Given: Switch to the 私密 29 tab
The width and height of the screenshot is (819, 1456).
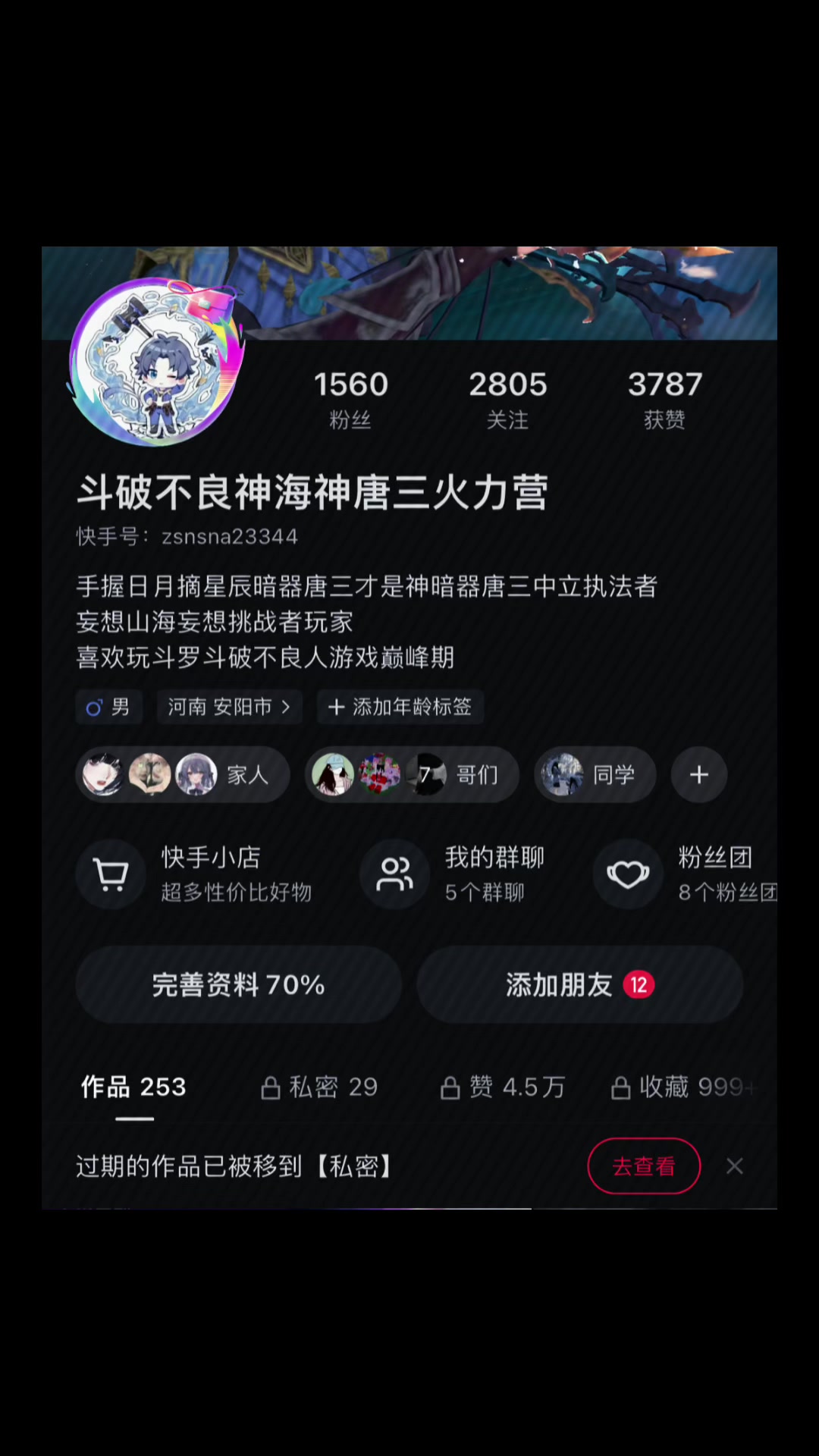Looking at the screenshot, I should pos(319,1087).
